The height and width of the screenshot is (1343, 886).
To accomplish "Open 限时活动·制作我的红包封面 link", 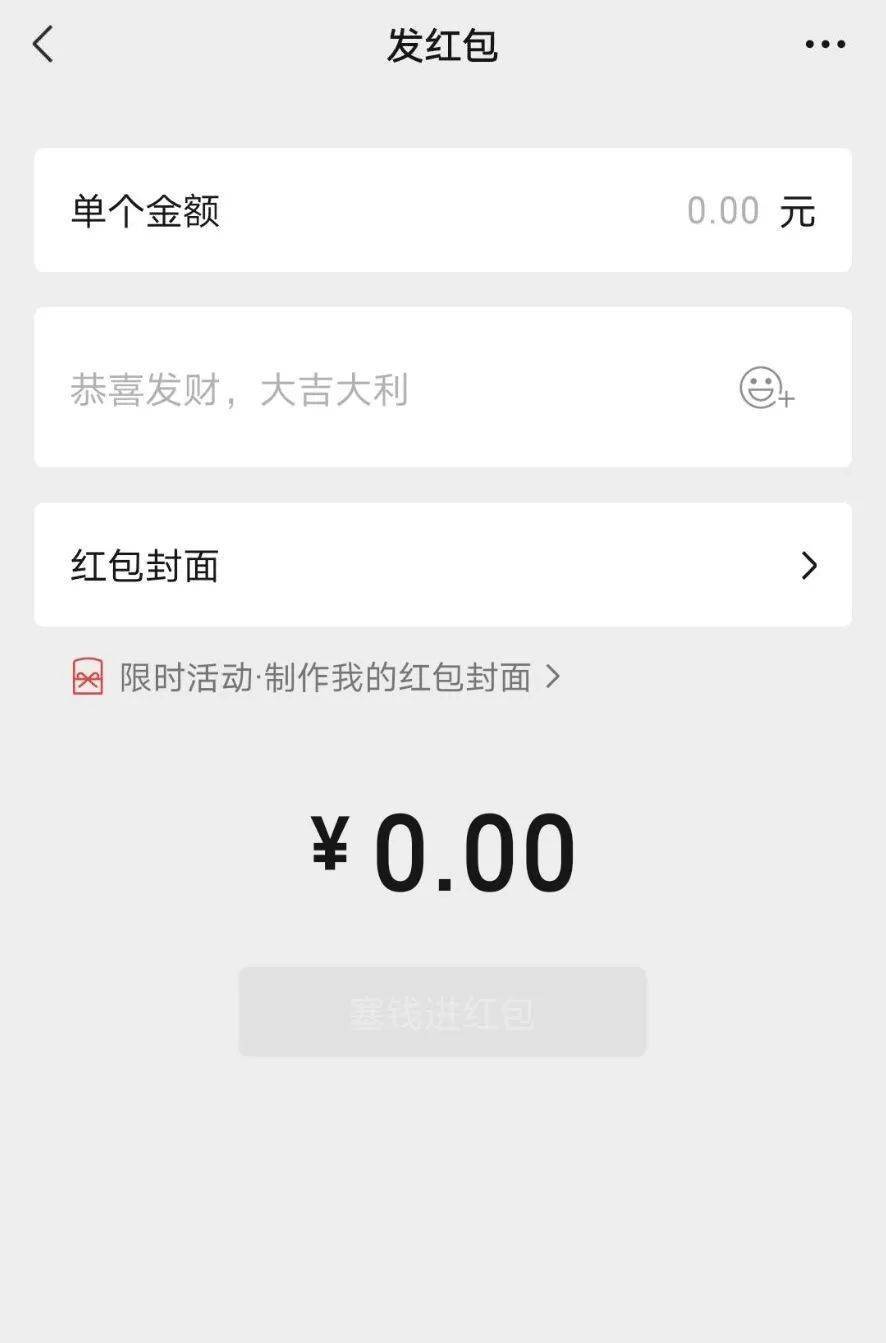I will click(x=325, y=678).
